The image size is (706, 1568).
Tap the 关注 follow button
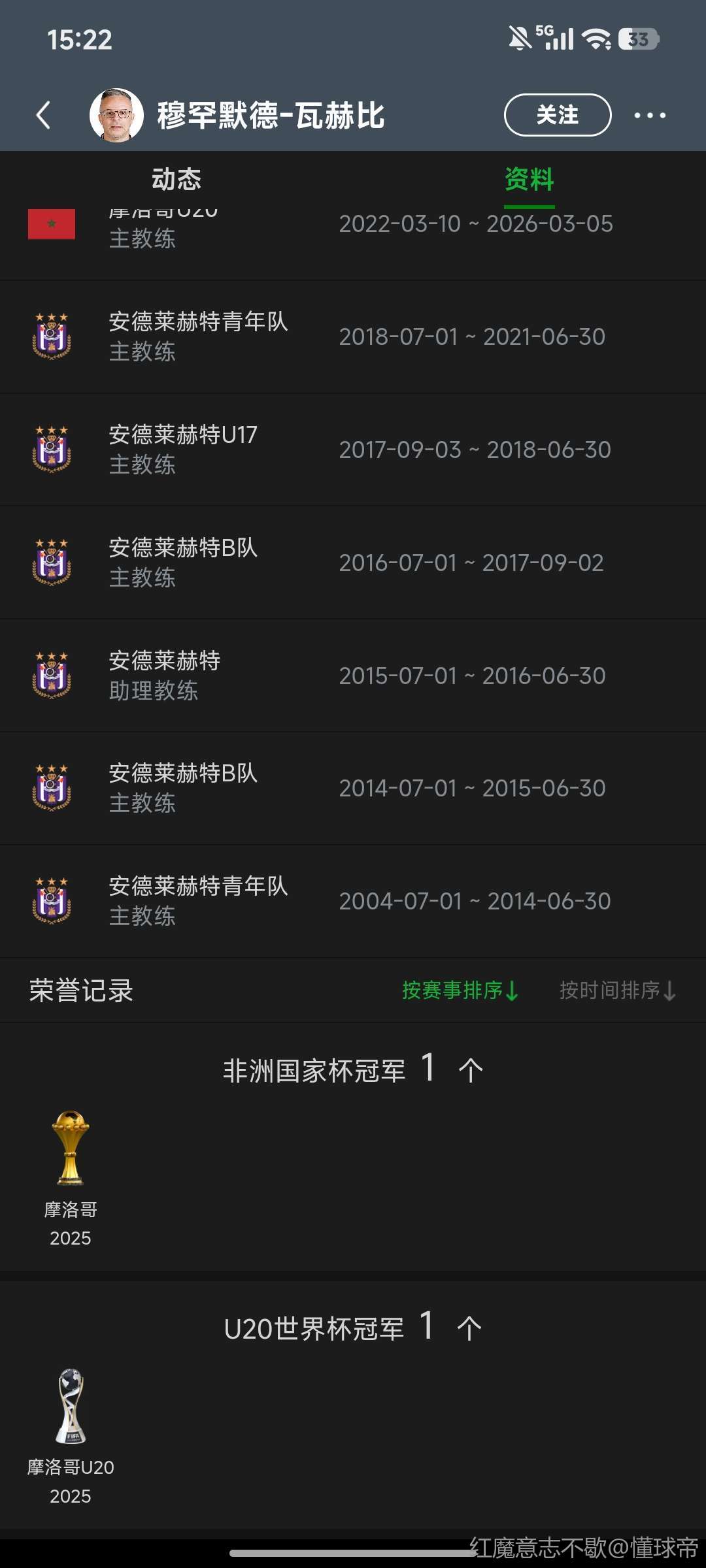pos(558,115)
